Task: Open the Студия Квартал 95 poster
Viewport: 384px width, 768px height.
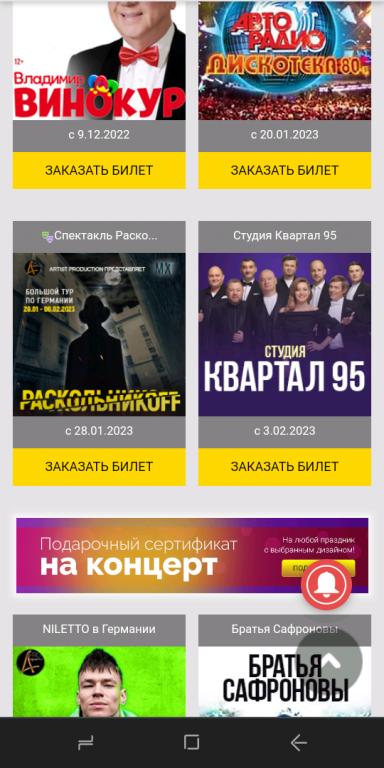Action: [x=285, y=334]
